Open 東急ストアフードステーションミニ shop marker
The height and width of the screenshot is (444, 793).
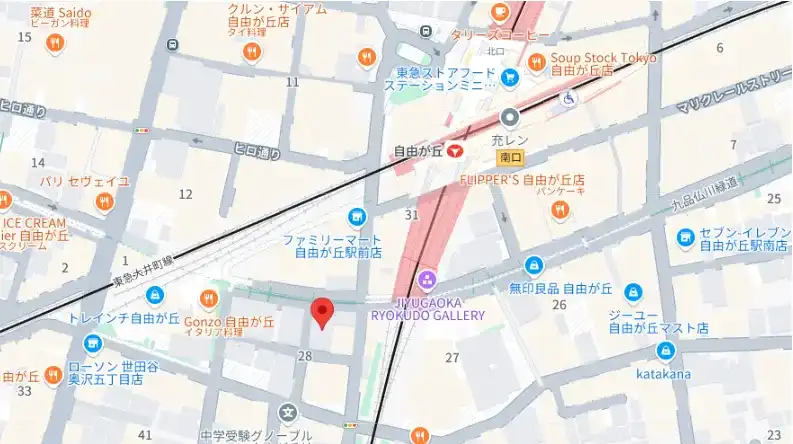(509, 77)
